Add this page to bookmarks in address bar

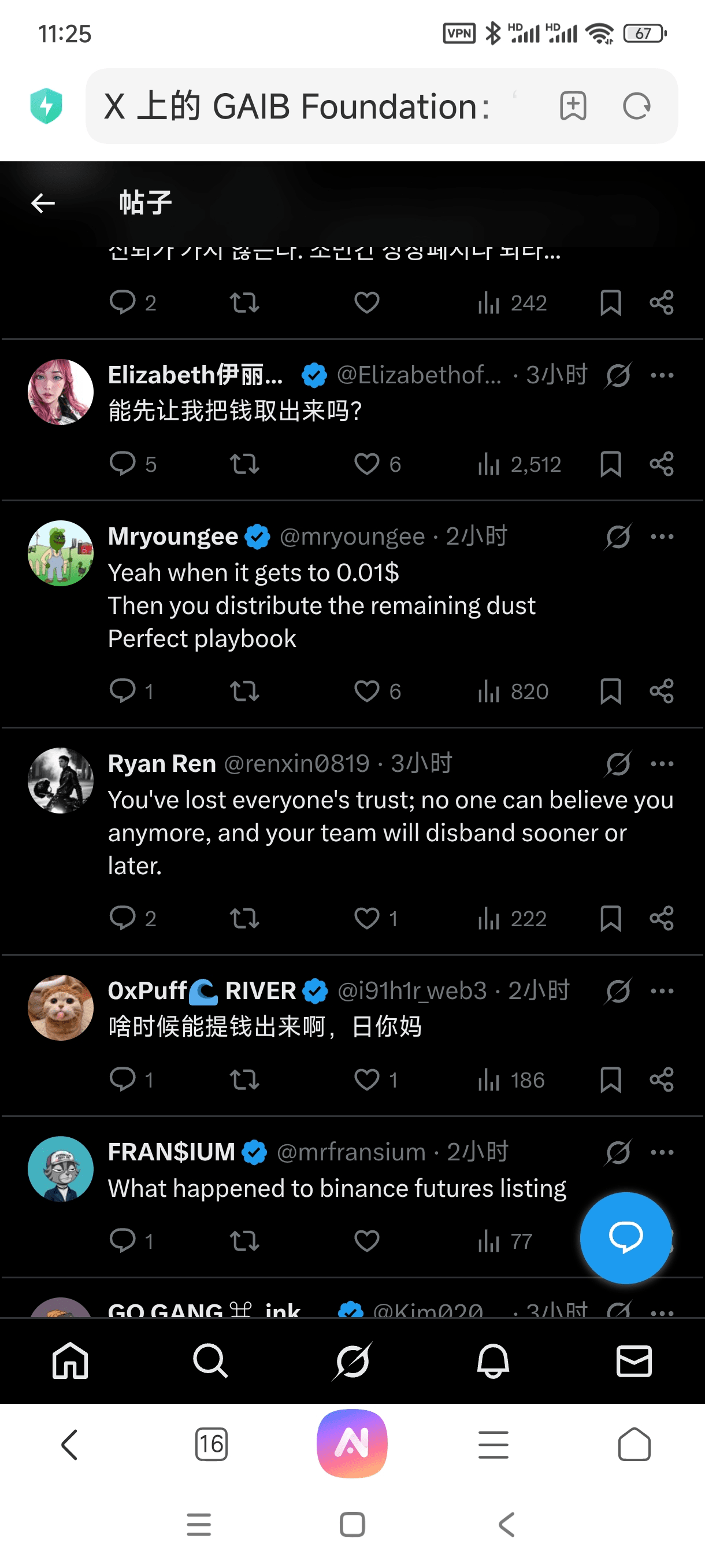tap(573, 106)
